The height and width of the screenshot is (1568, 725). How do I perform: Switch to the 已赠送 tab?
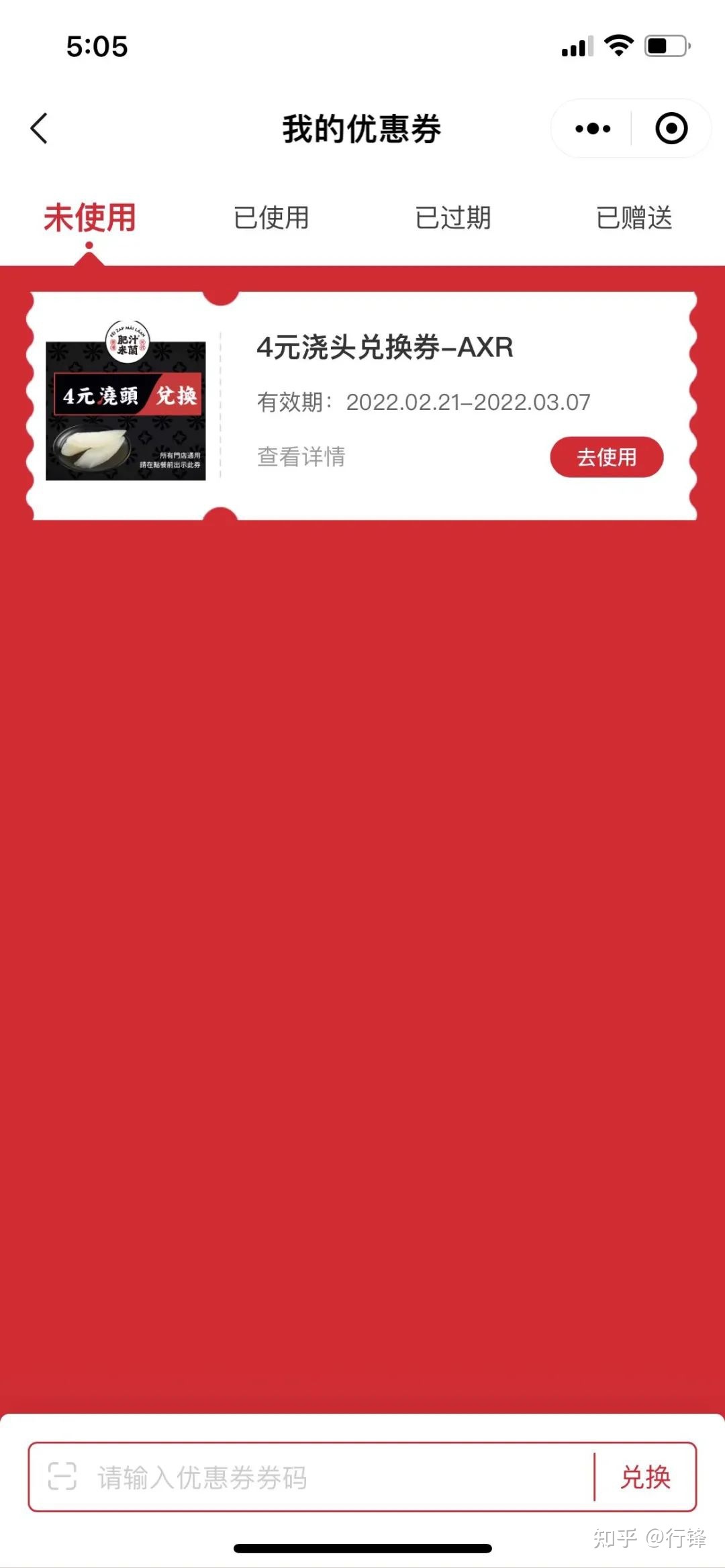pos(634,218)
